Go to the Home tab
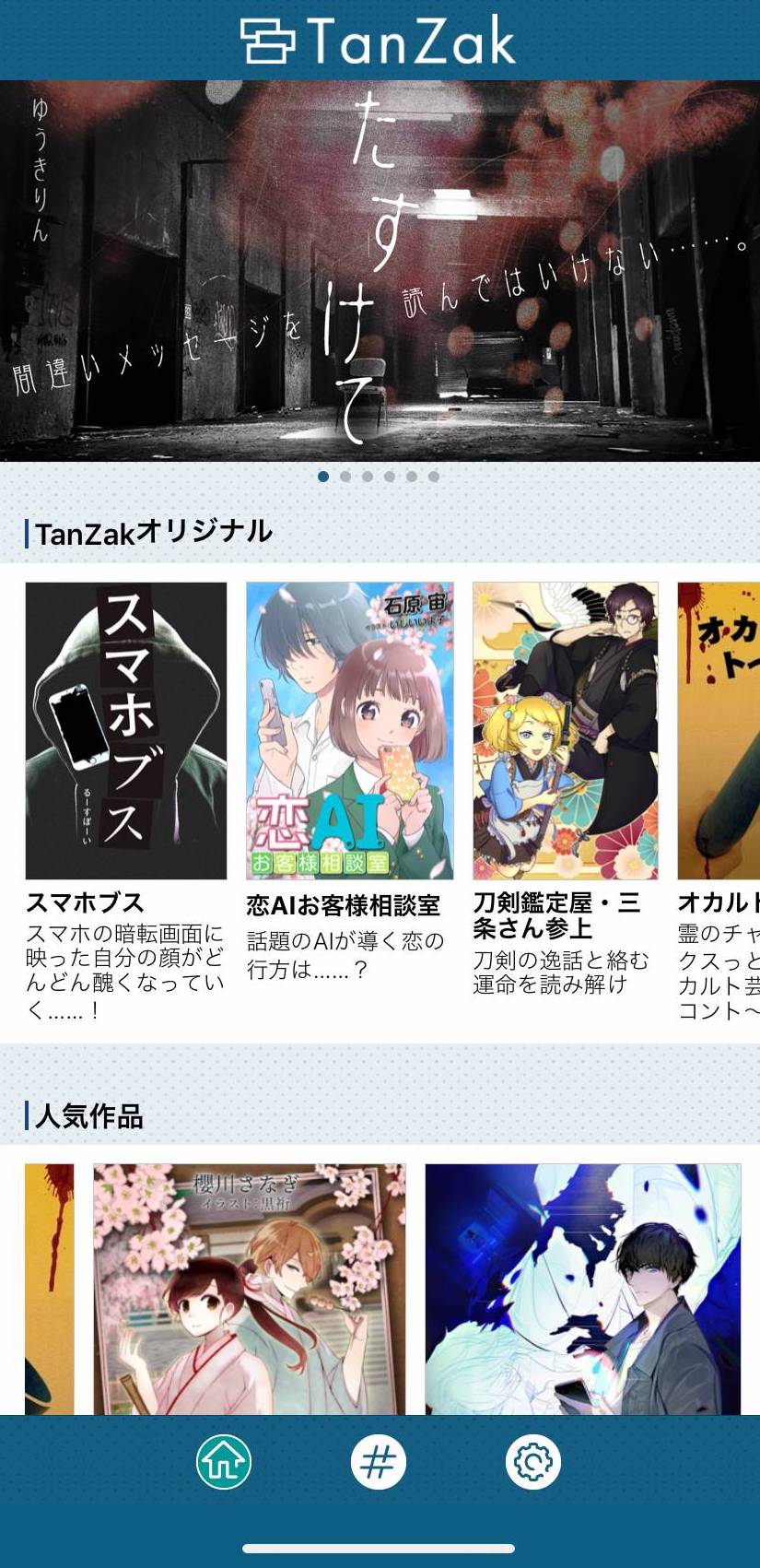Viewport: 760px width, 1568px height. tap(224, 1462)
